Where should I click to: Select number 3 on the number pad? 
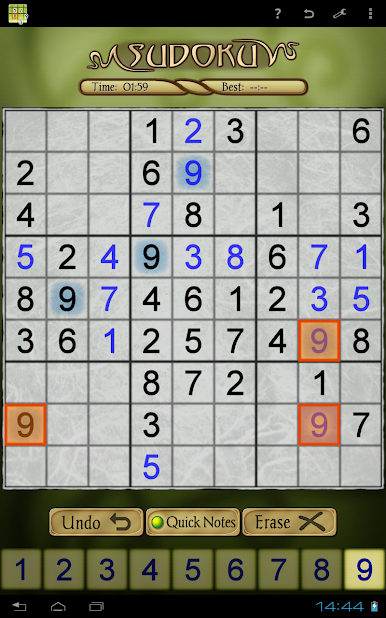(x=107, y=569)
